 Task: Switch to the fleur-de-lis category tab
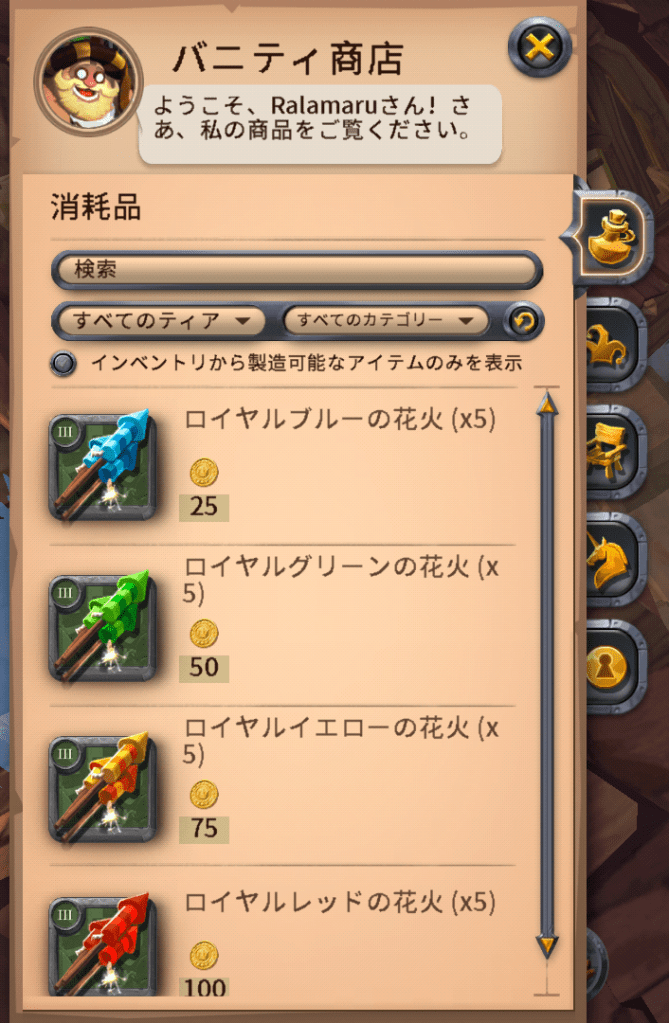tap(611, 345)
